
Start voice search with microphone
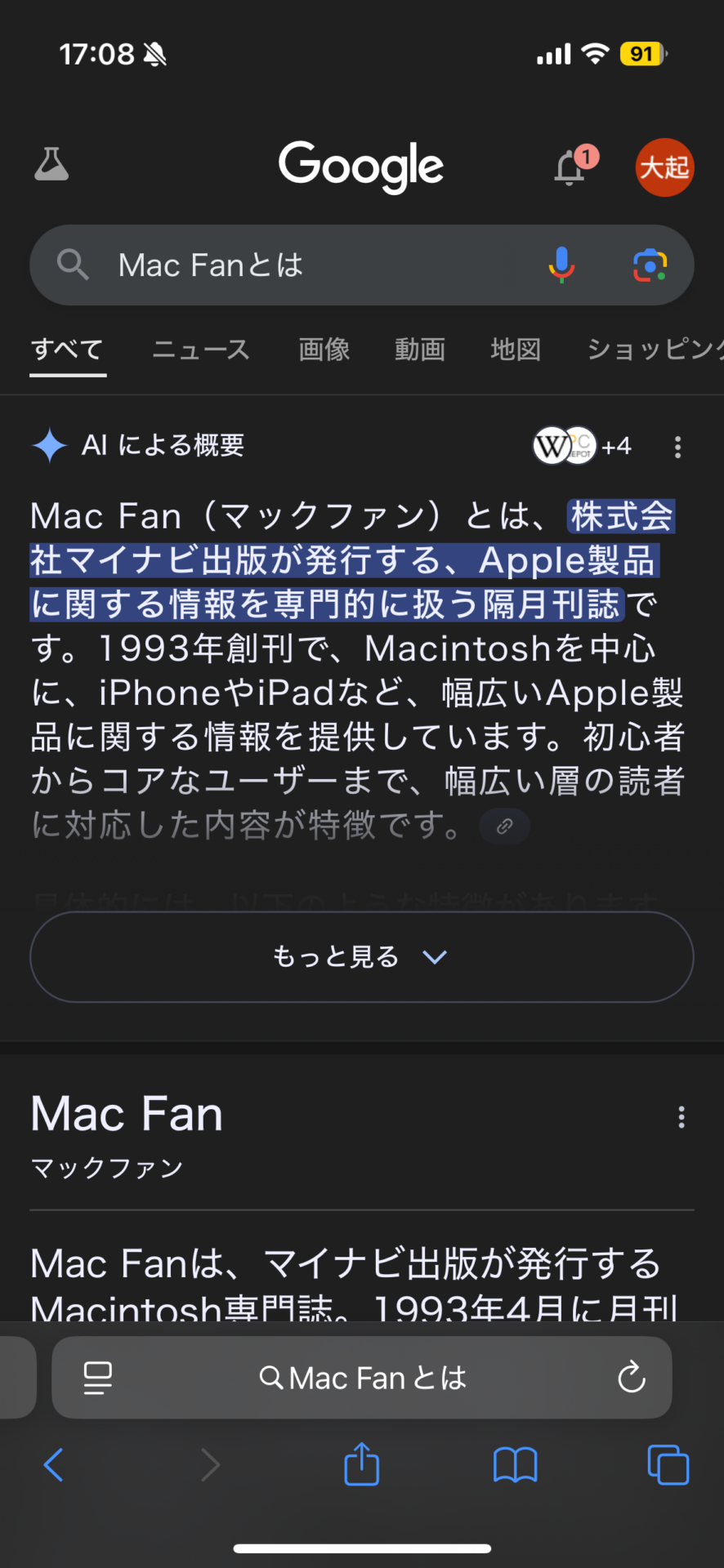(x=561, y=265)
